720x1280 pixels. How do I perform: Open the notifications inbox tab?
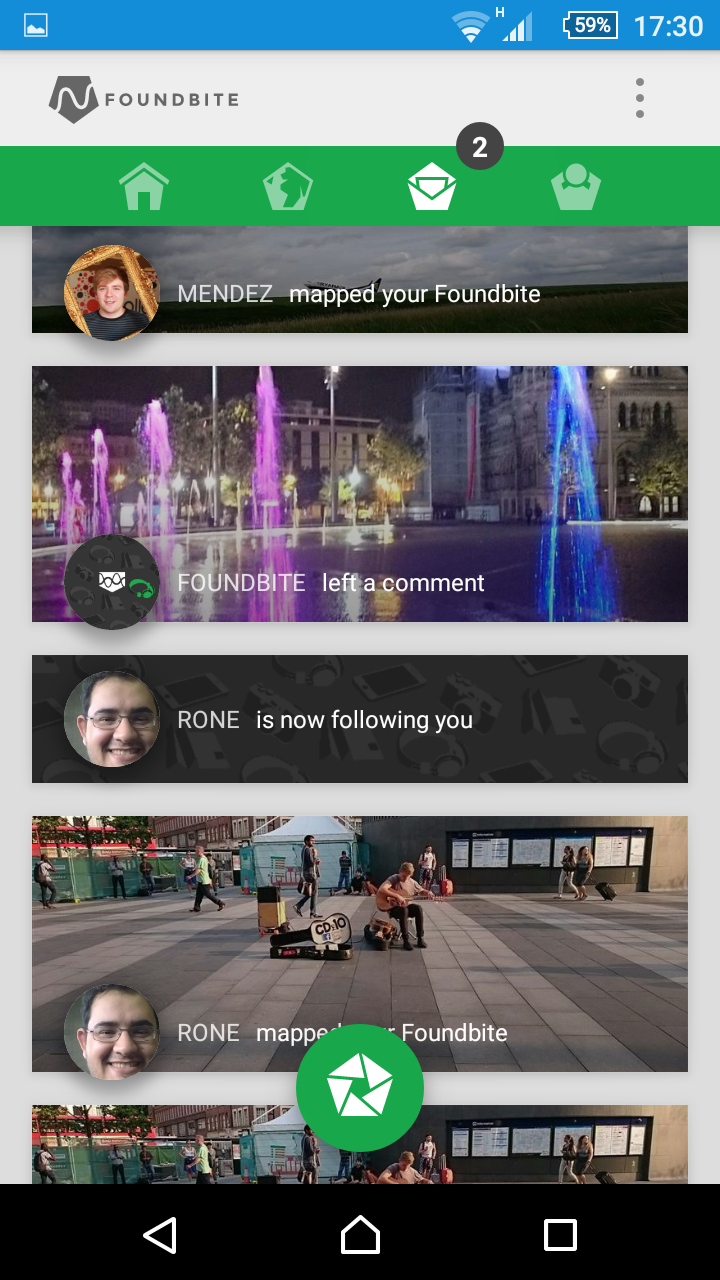tap(432, 187)
